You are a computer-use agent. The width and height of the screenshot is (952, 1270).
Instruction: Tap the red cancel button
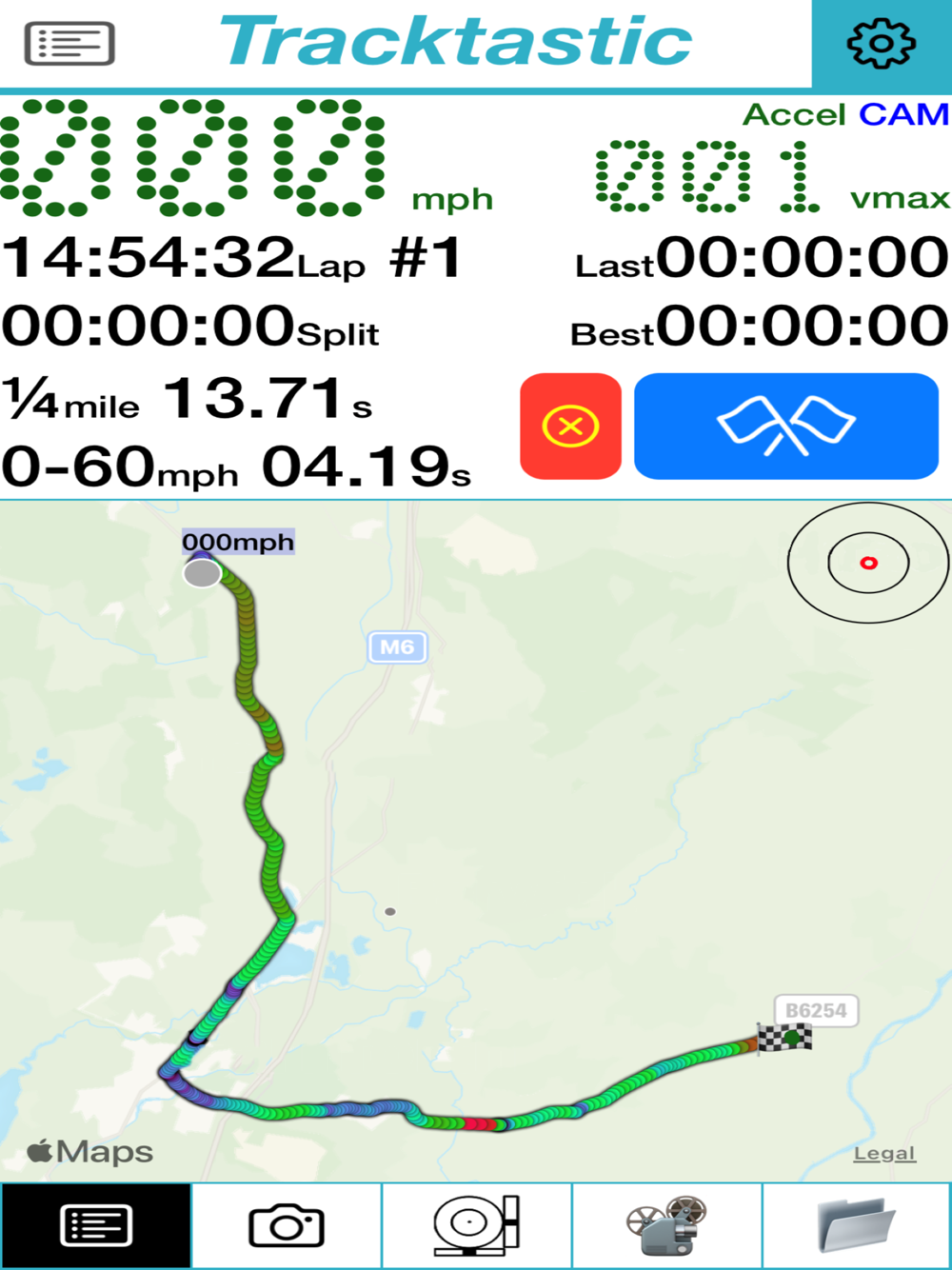point(570,426)
